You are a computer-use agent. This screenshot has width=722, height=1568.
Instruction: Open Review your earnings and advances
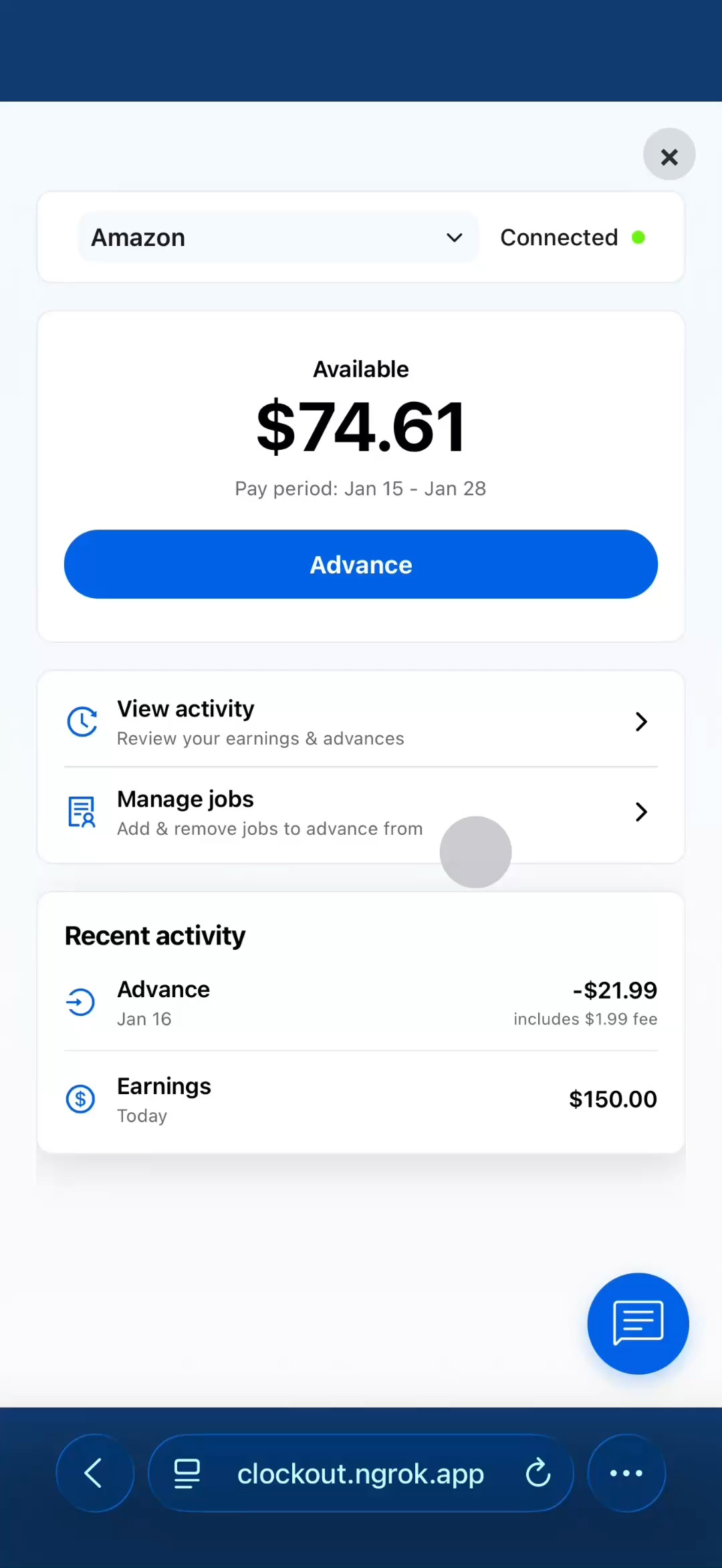tap(261, 738)
